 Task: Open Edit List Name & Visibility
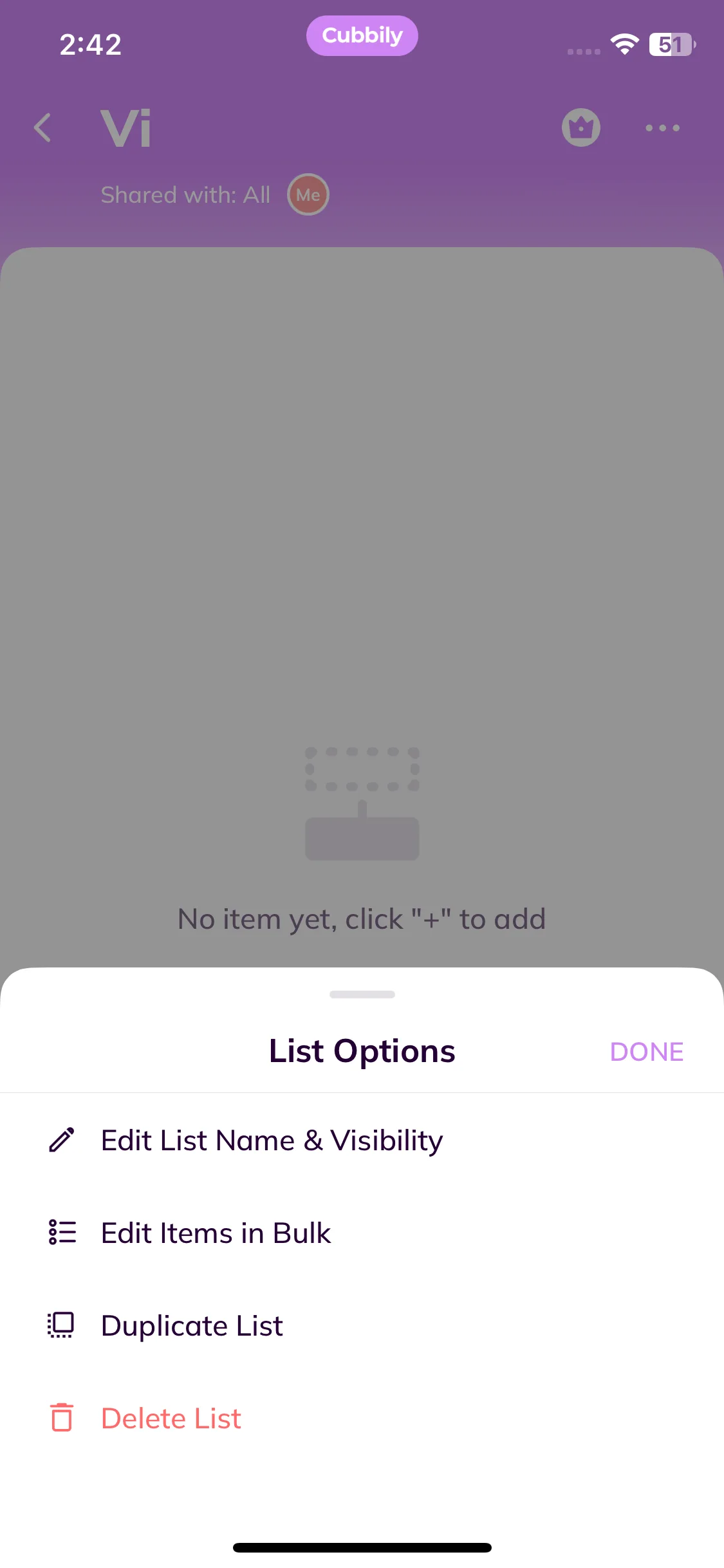(x=272, y=1141)
